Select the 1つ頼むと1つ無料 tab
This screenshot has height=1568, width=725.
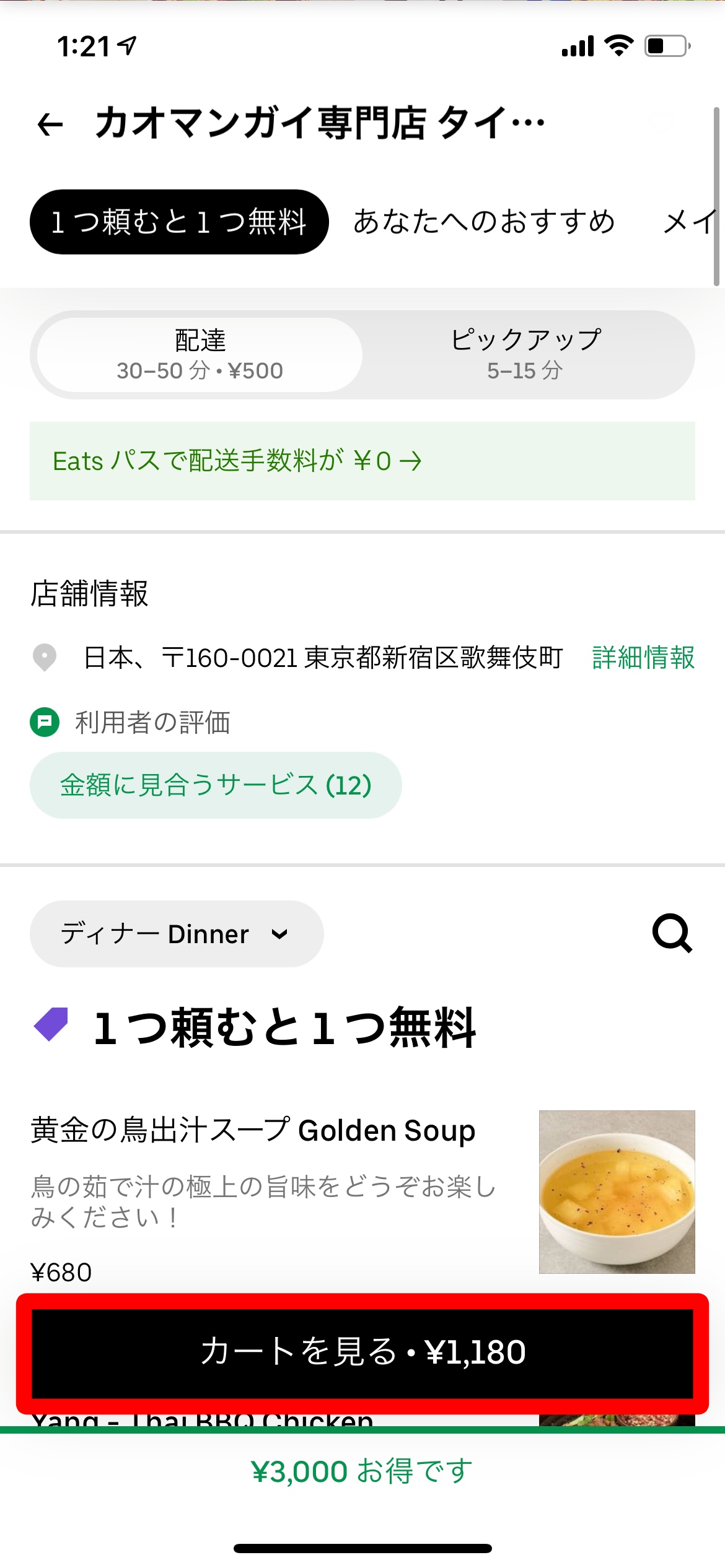coord(179,222)
